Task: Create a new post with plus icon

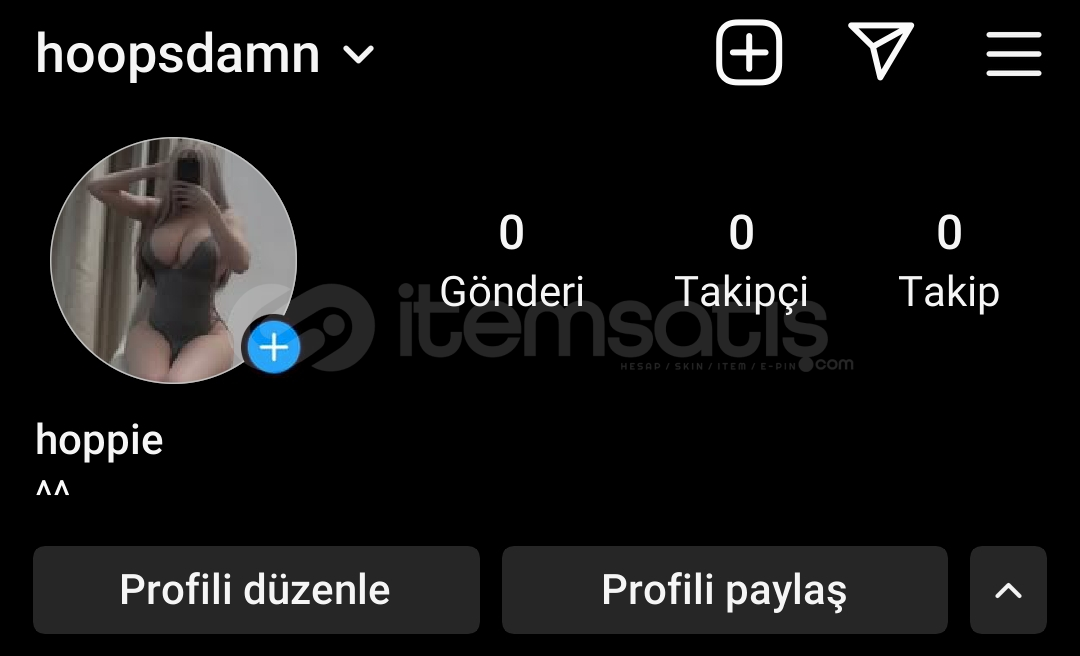Action: [x=749, y=53]
